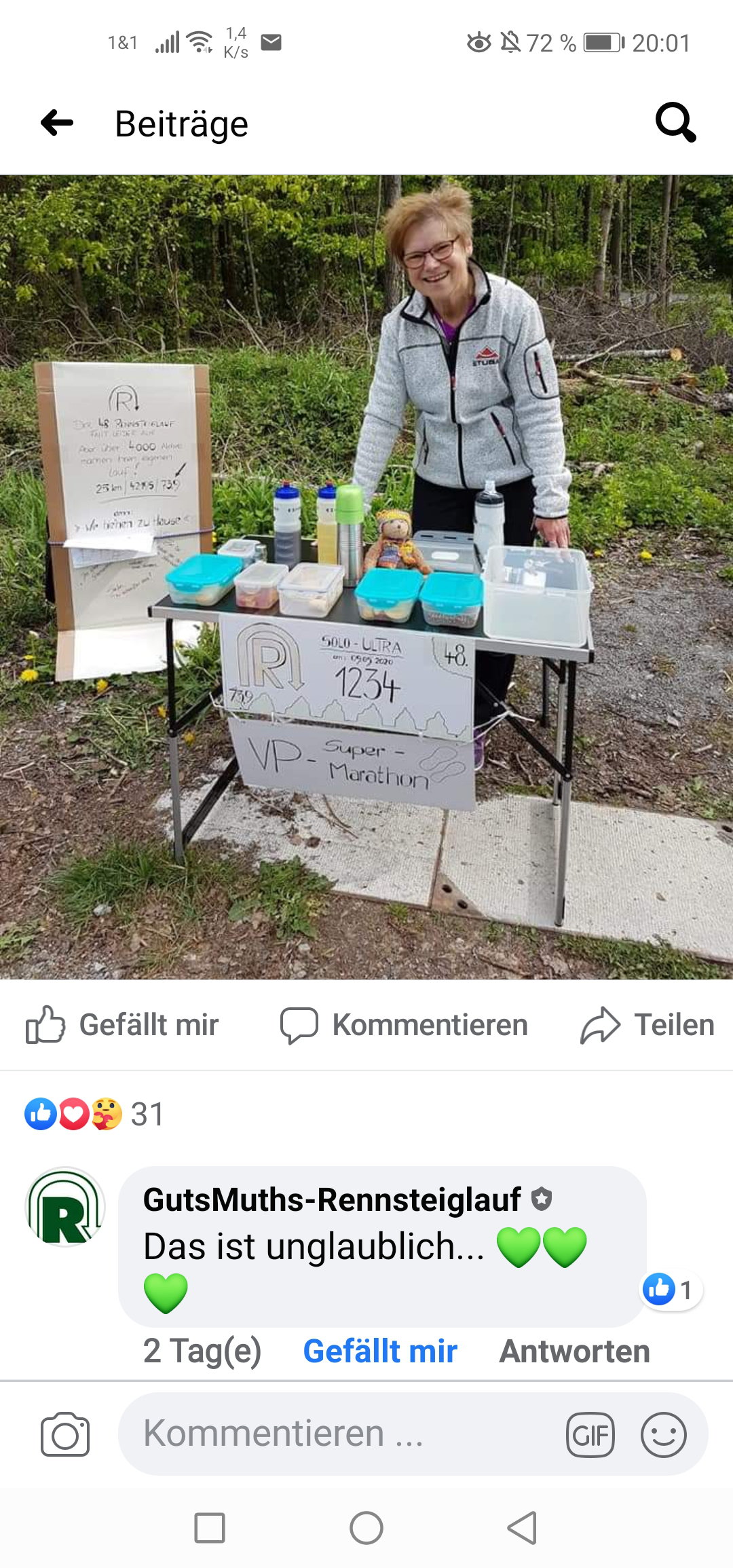Open GutsMuths-Rennsteiglauf profile from comment name

coord(332,1199)
